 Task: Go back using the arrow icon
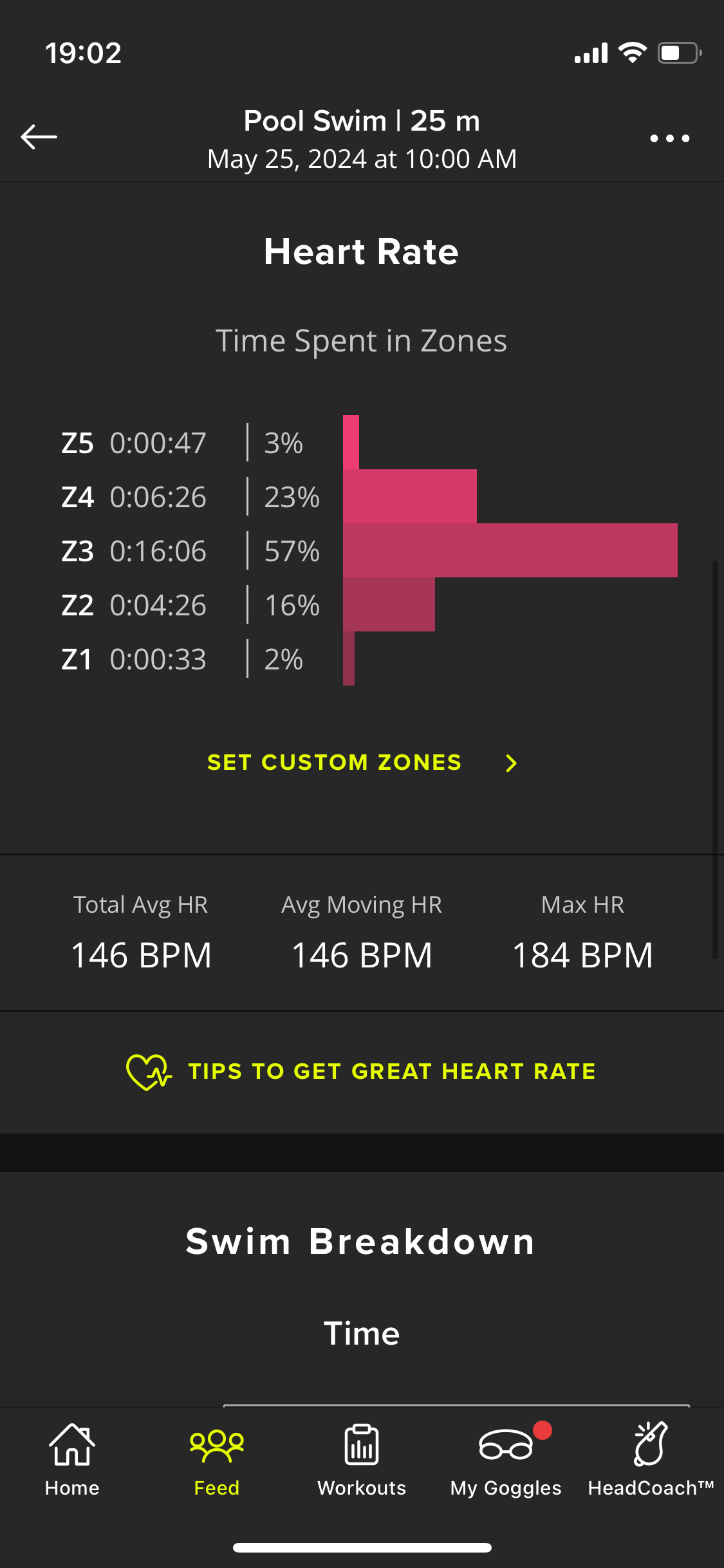(x=39, y=137)
